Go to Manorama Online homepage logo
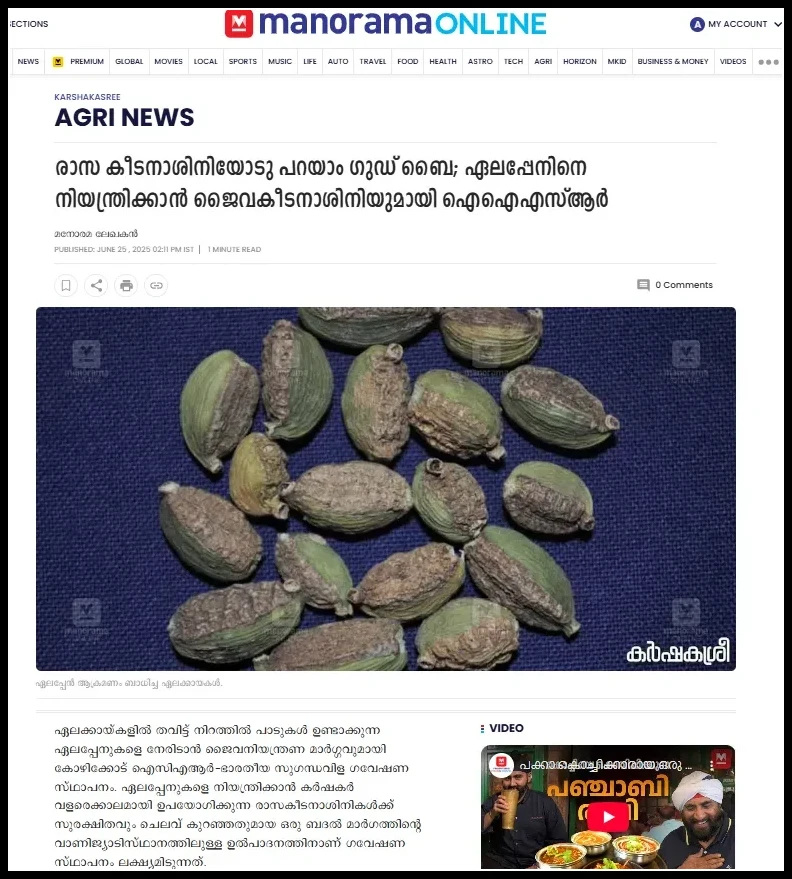This screenshot has height=879, width=792. tap(386, 24)
